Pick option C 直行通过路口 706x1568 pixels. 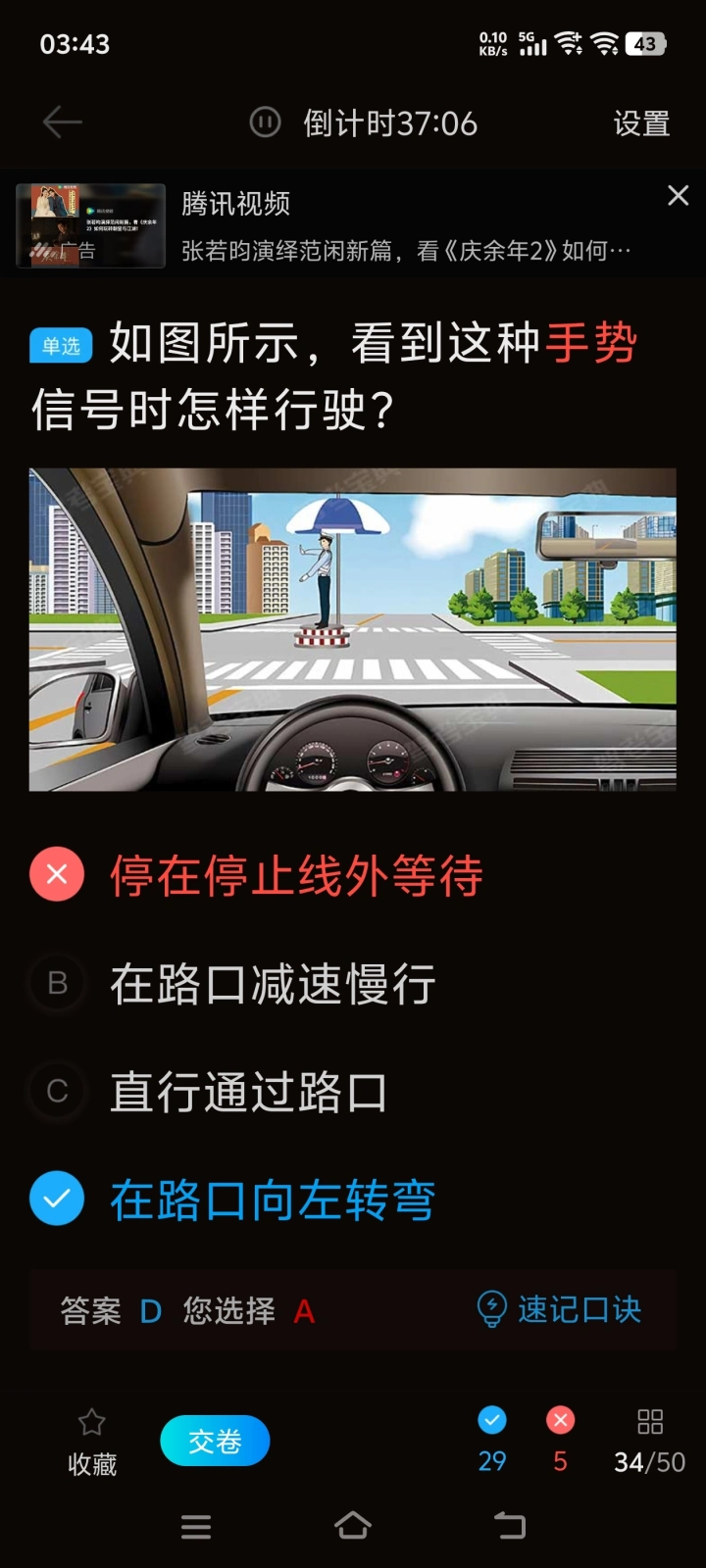(x=248, y=1091)
